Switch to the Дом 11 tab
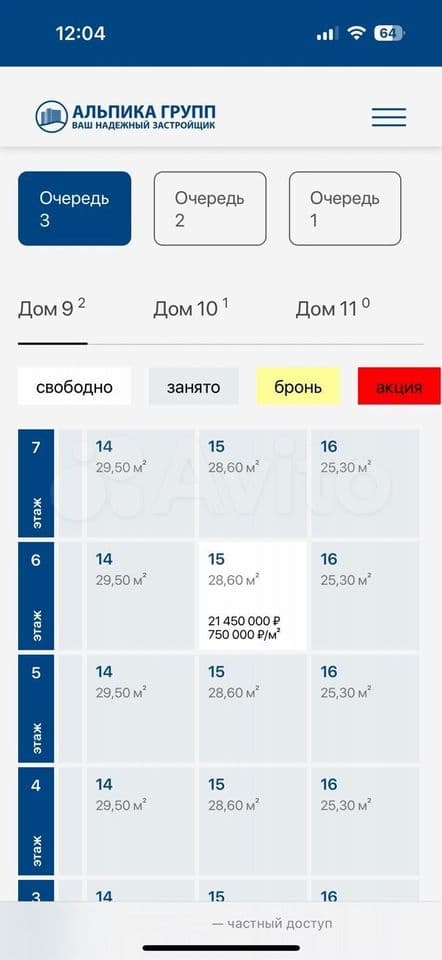The width and height of the screenshot is (442, 960). click(x=333, y=309)
